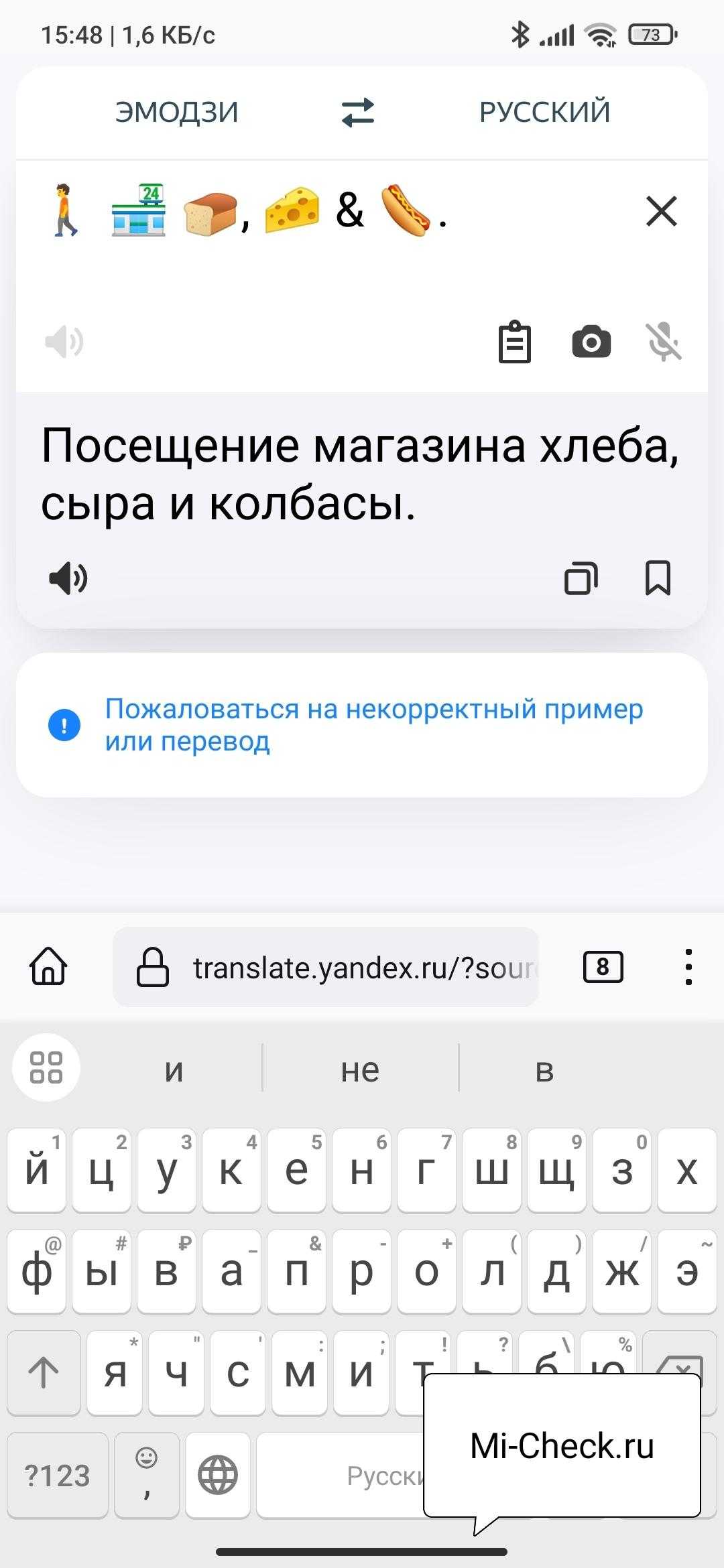
Task: Copy the translated text
Action: tap(581, 578)
